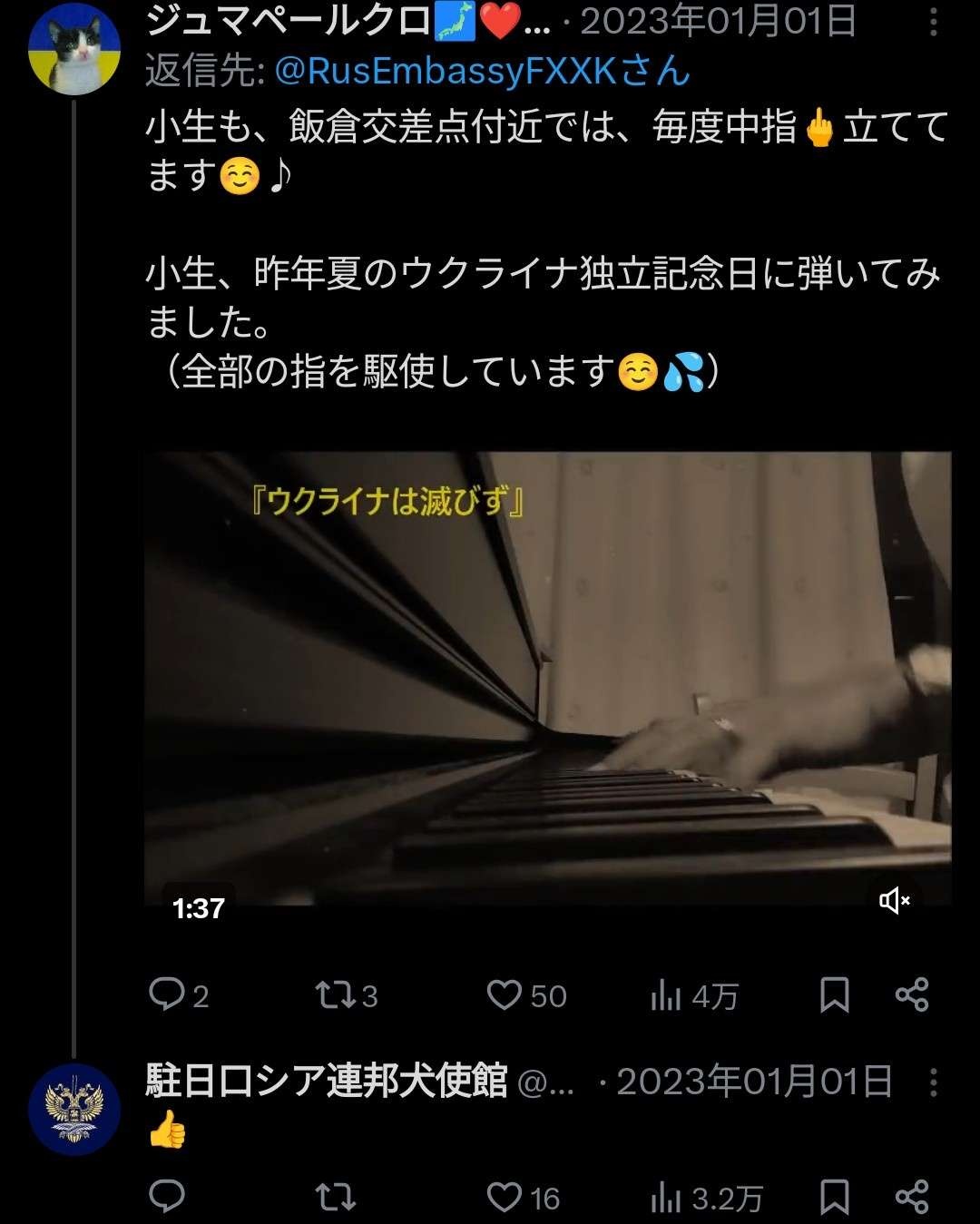Repost ジュマペールクロ's post with 3 reposts
Viewport: 980px width, 1224px height.
334,994
